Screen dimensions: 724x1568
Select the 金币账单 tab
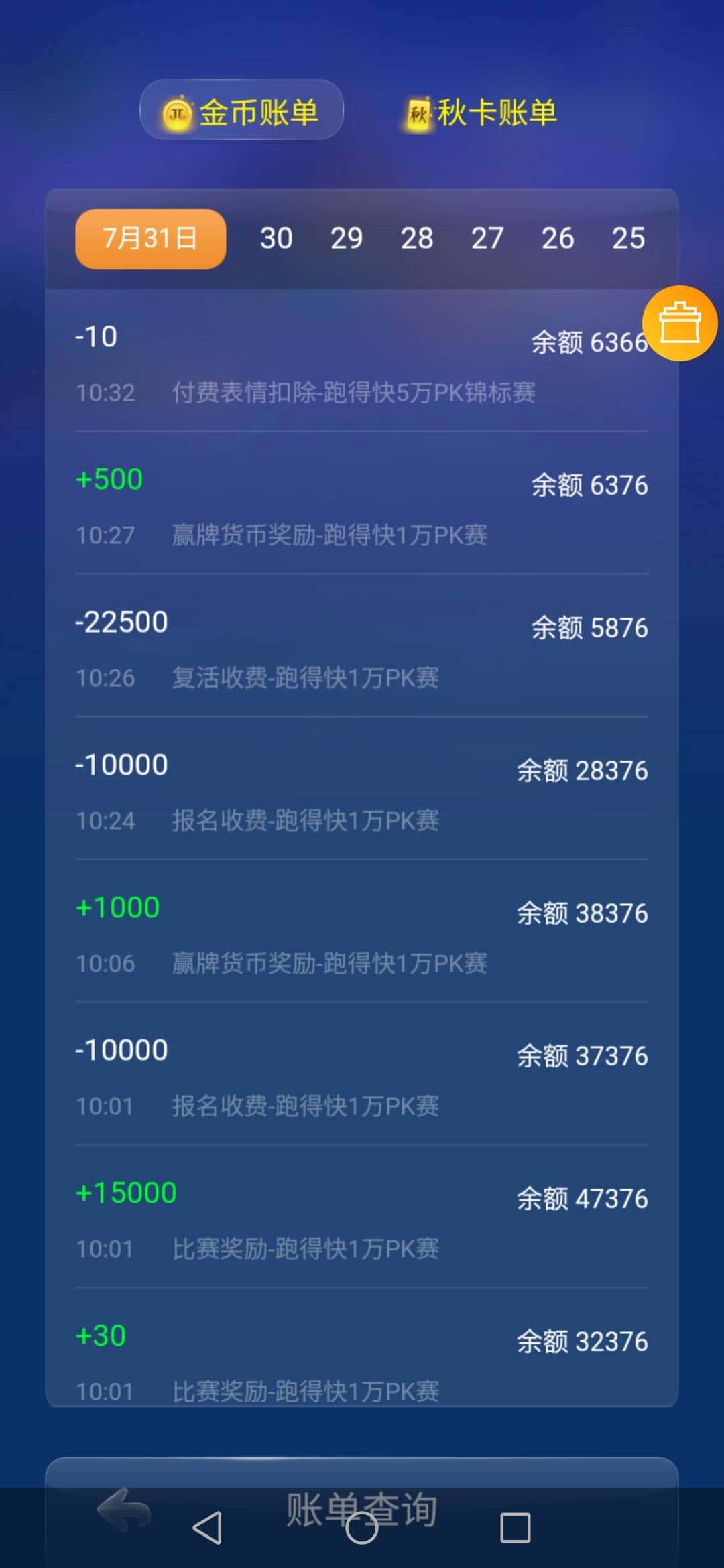(x=241, y=113)
